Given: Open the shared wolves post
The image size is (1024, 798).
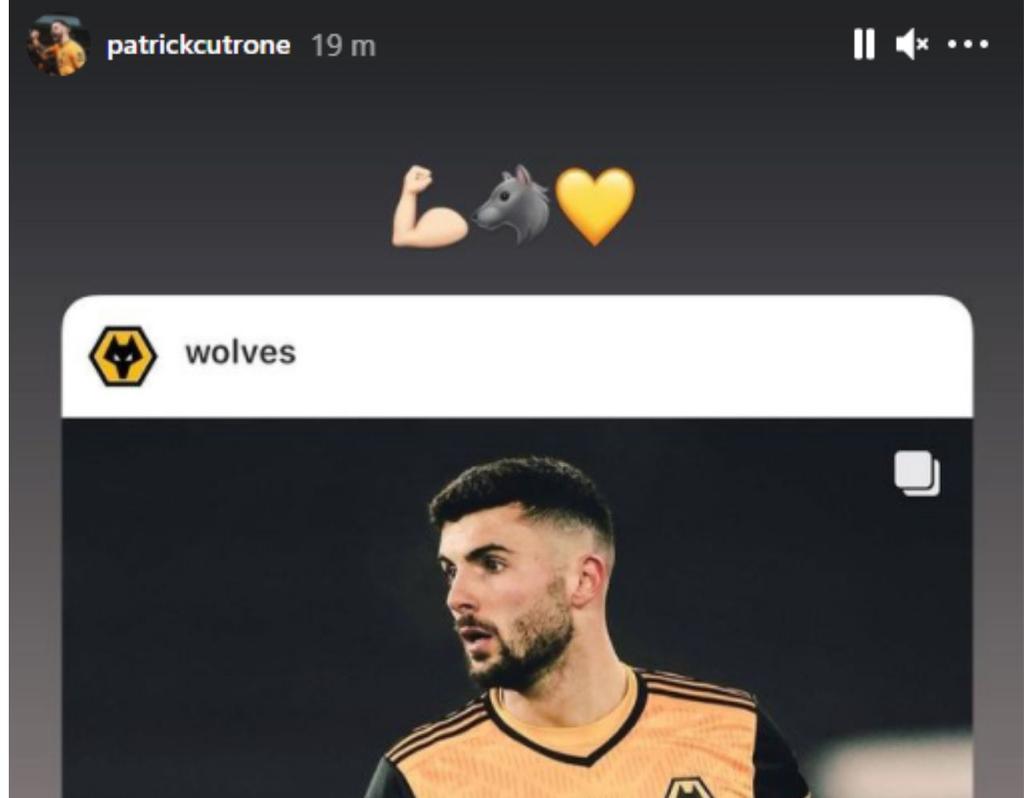Looking at the screenshot, I should (x=516, y=560).
